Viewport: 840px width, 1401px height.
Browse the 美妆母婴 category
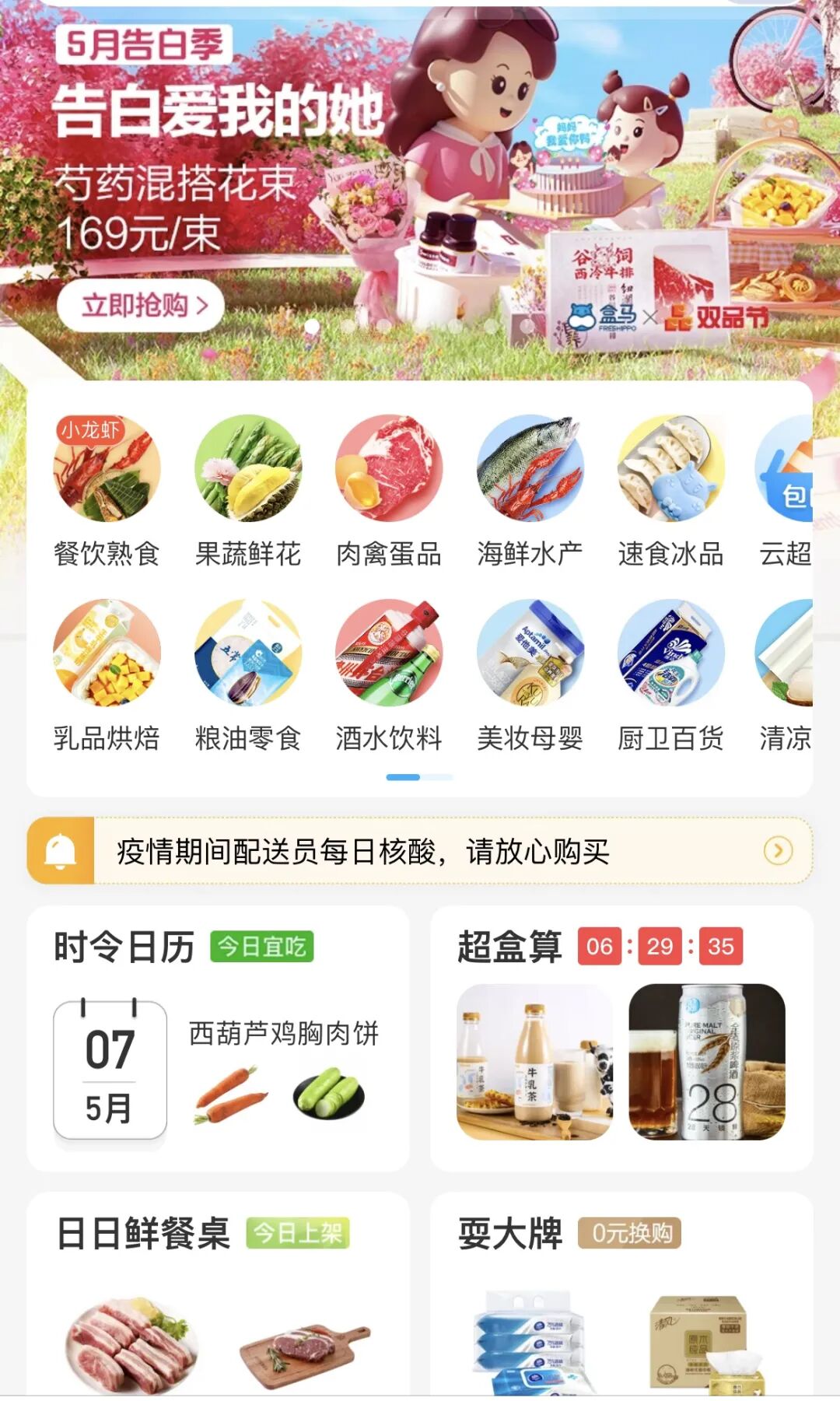click(x=530, y=676)
